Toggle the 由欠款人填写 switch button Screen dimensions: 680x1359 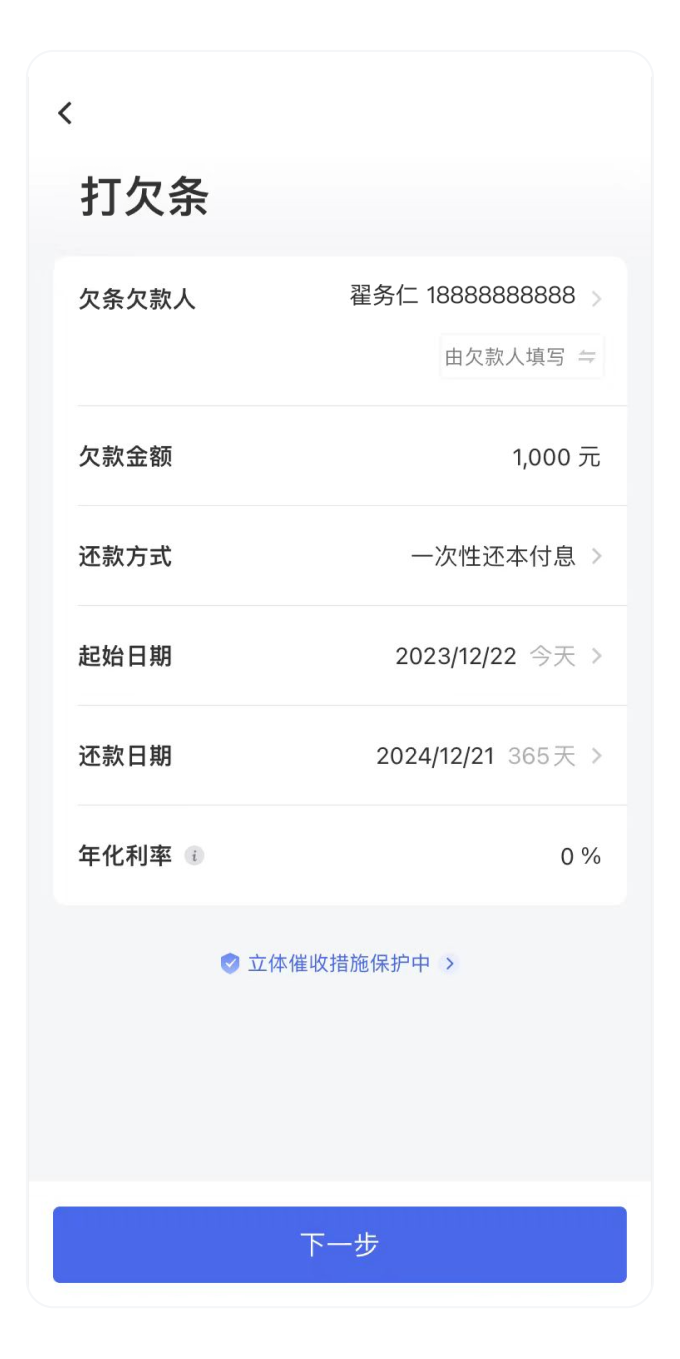(521, 357)
